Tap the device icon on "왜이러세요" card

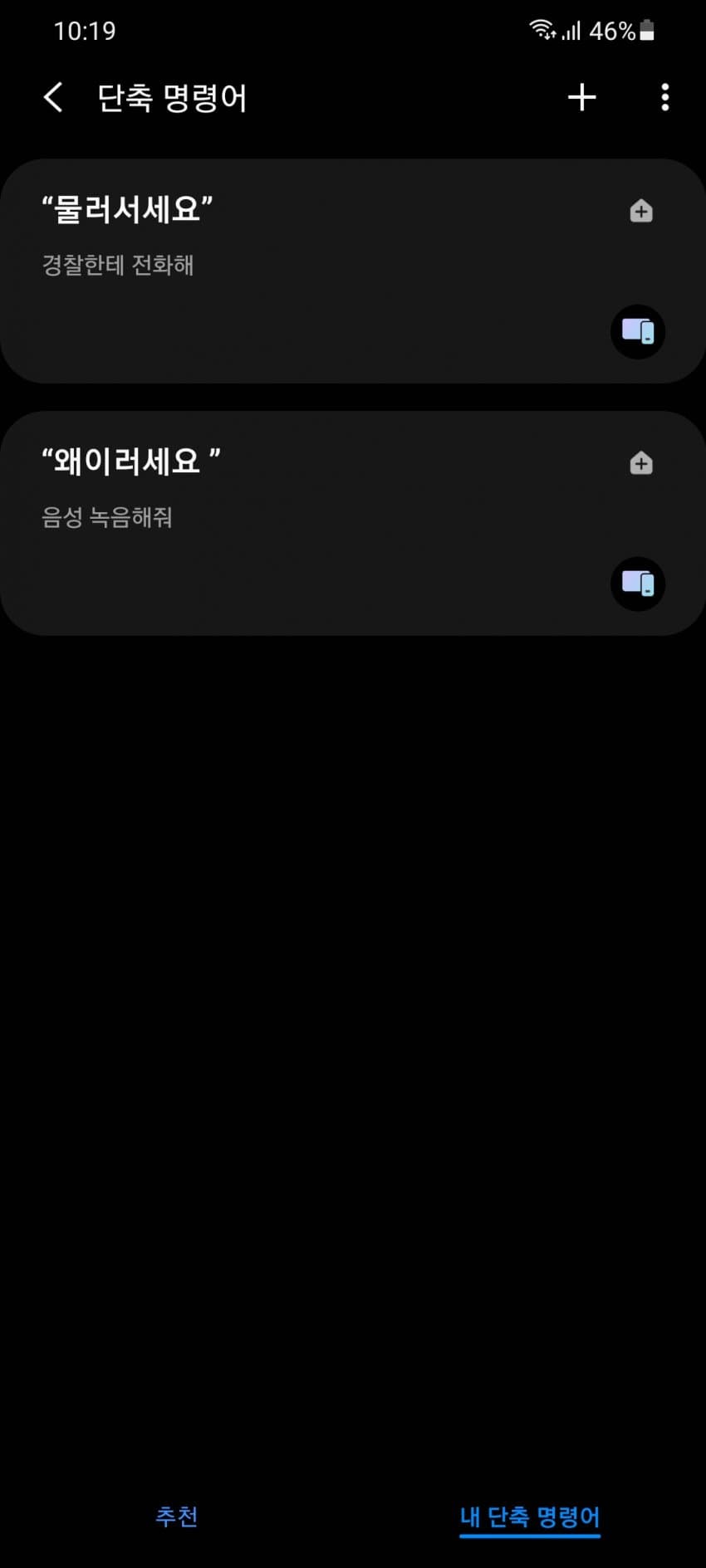(638, 584)
